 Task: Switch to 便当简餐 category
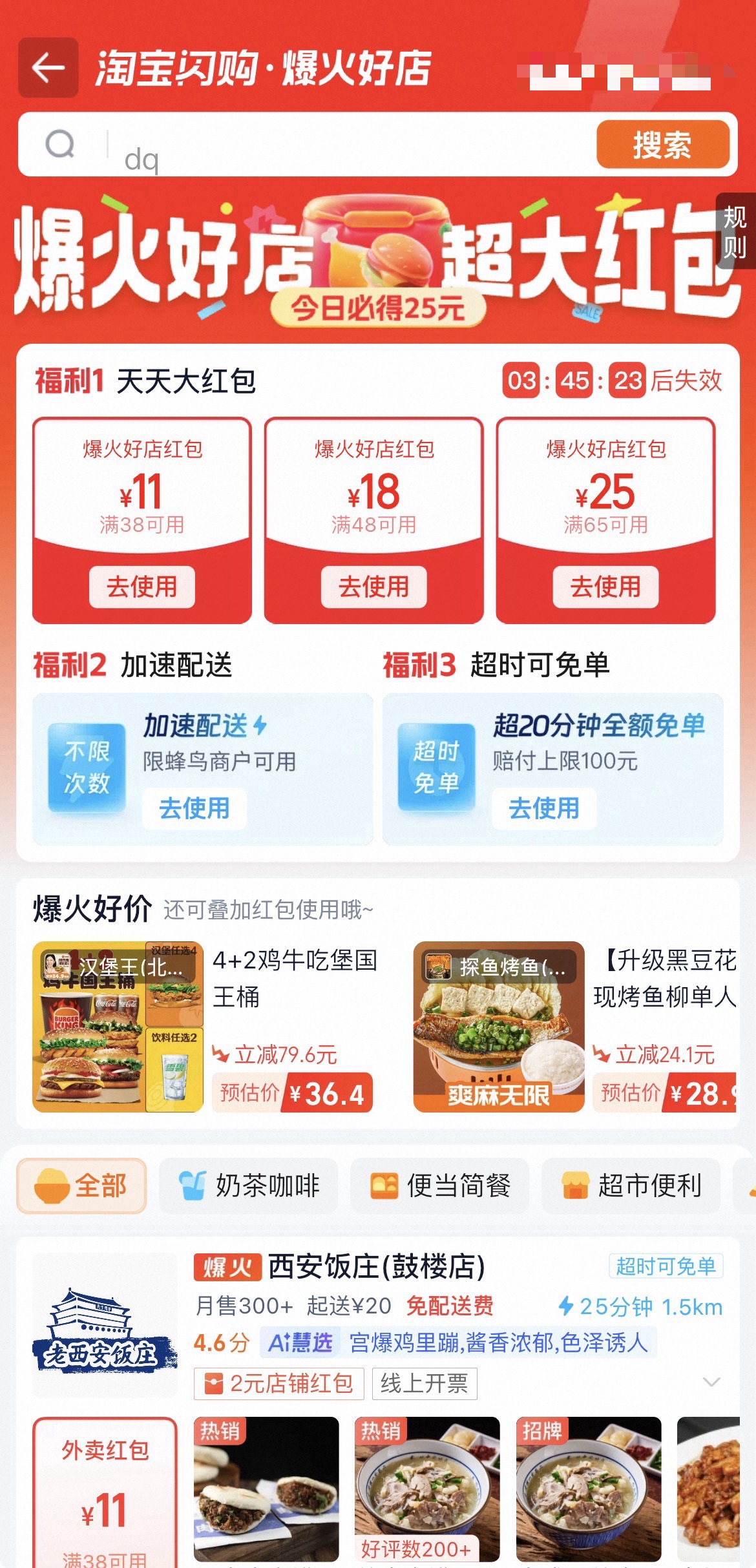440,1186
